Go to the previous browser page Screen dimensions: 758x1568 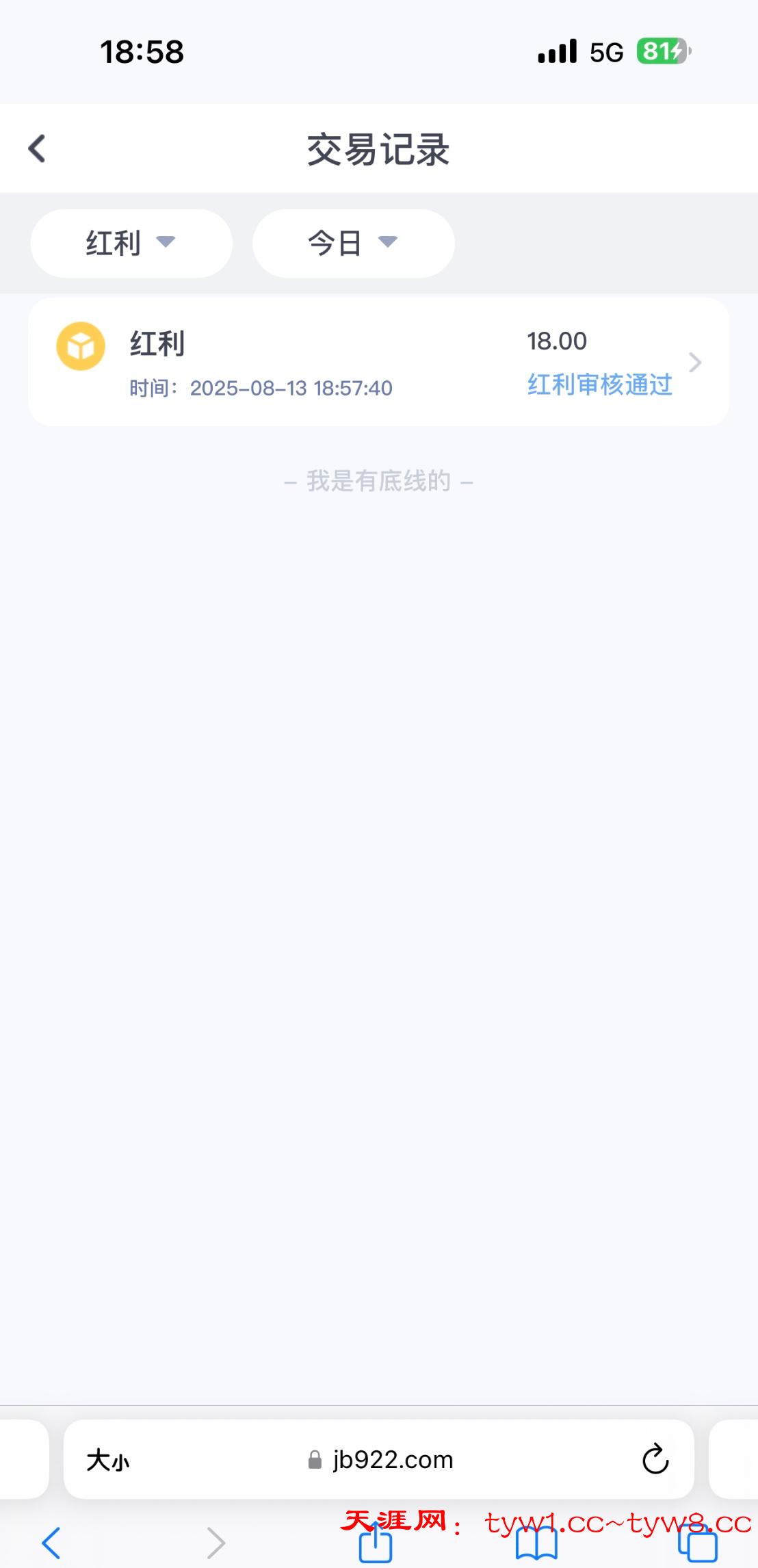click(51, 1543)
